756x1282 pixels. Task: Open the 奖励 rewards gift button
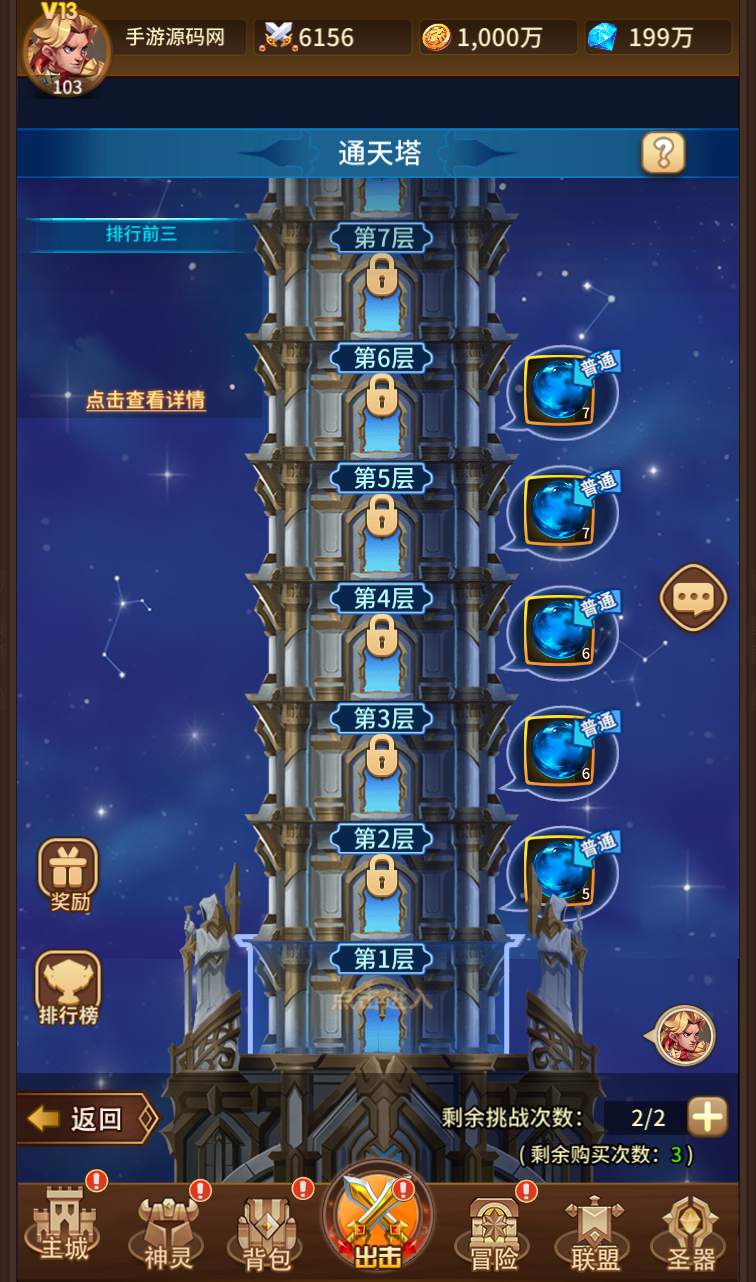69,875
